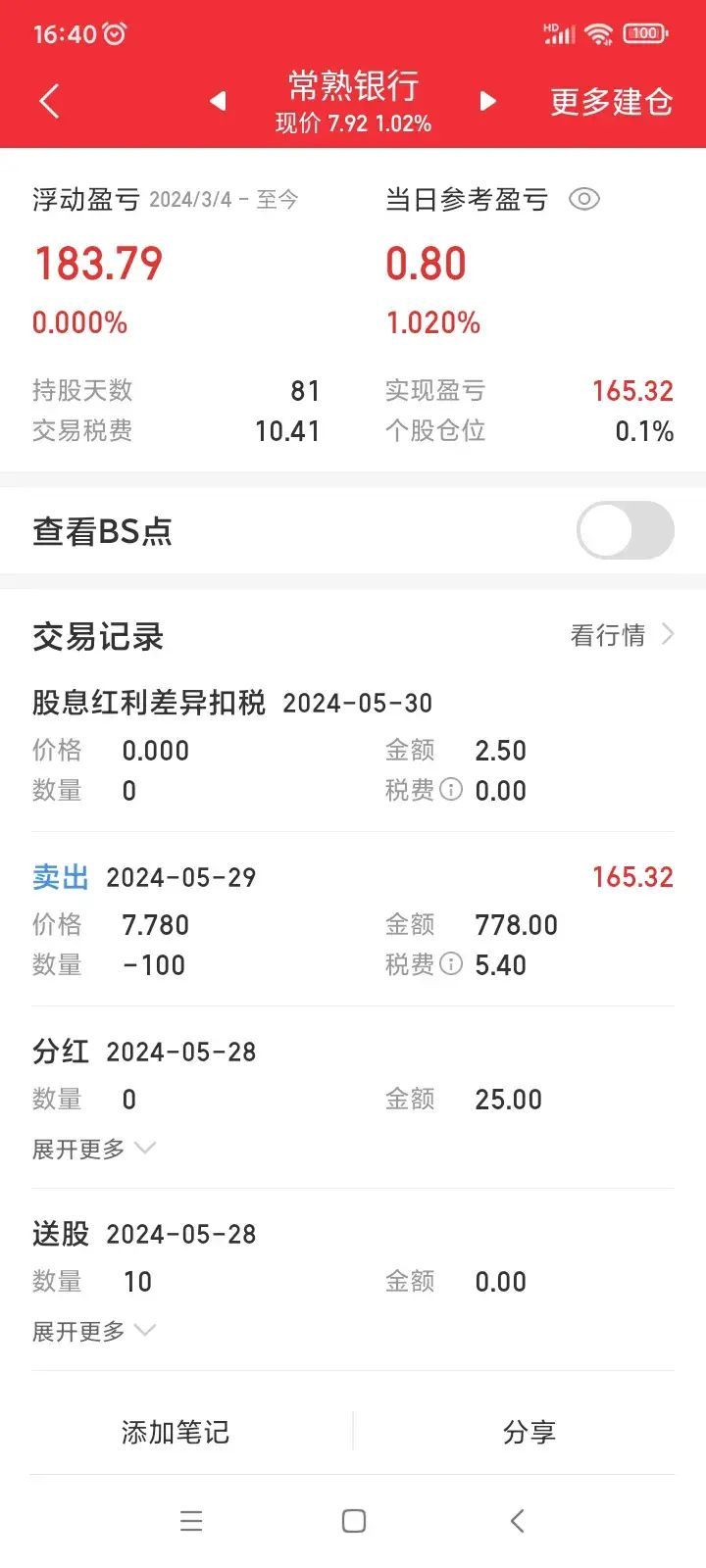Tap the back arrow to exit stock detail
Image resolution: width=706 pixels, height=1568 pixels.
[x=48, y=101]
